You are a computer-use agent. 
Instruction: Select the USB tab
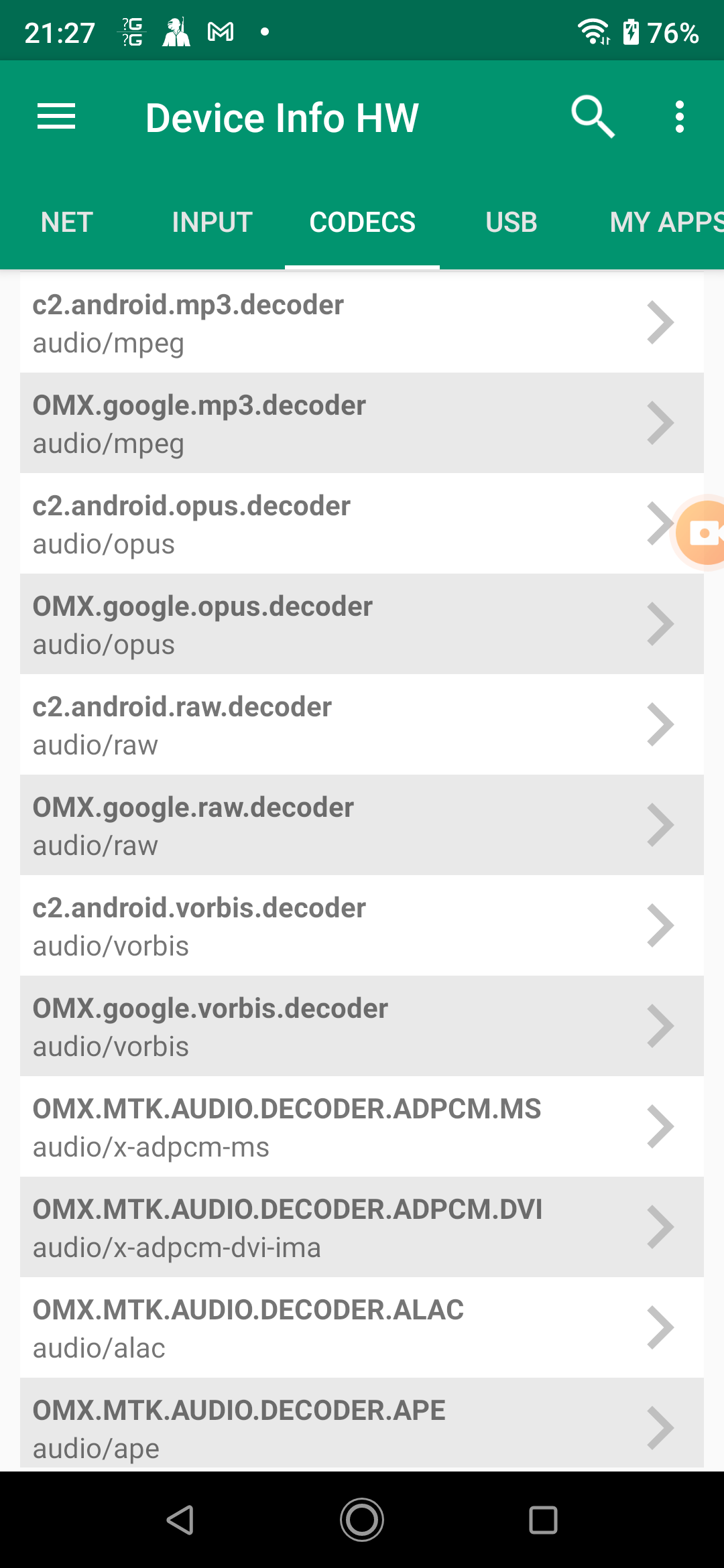pyautogui.click(x=511, y=222)
